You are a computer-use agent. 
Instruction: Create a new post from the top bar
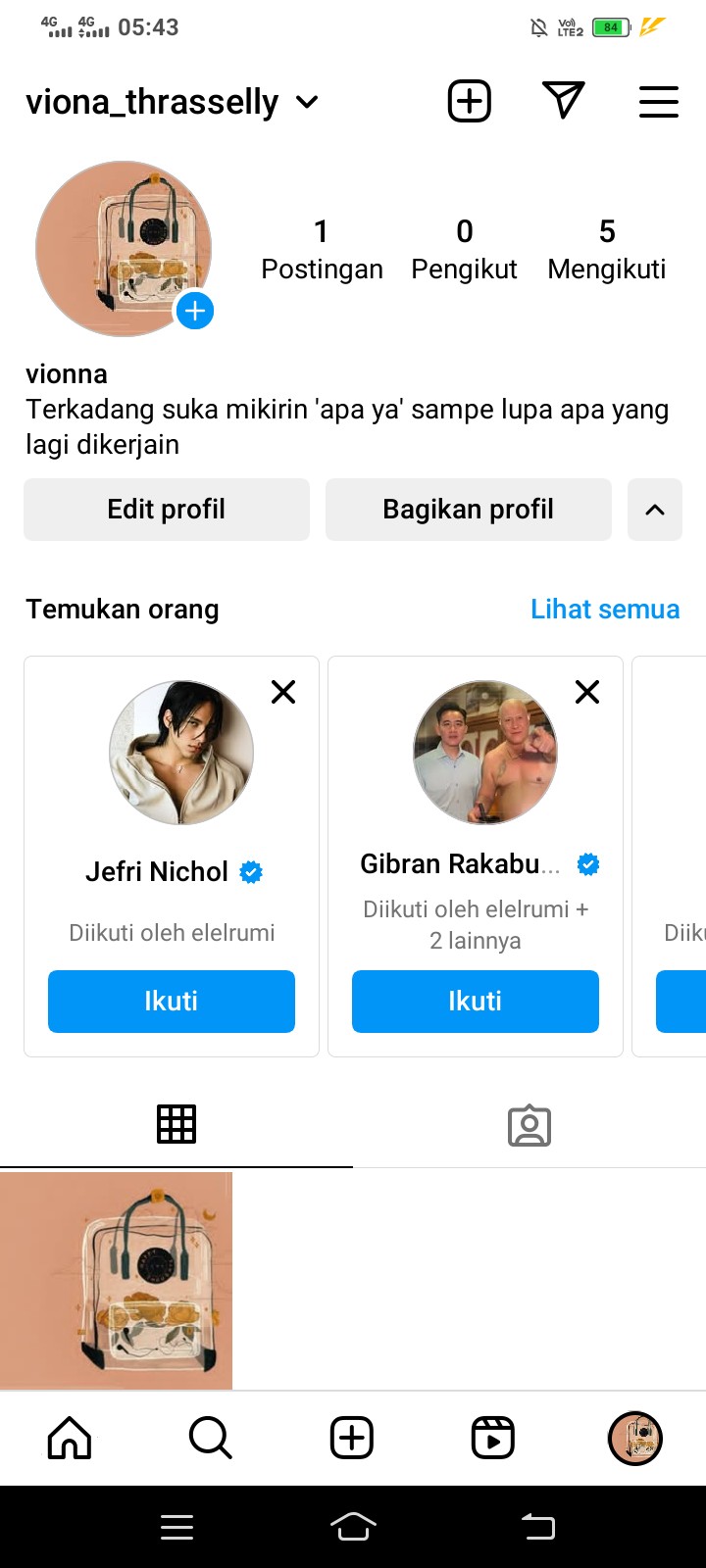470,101
